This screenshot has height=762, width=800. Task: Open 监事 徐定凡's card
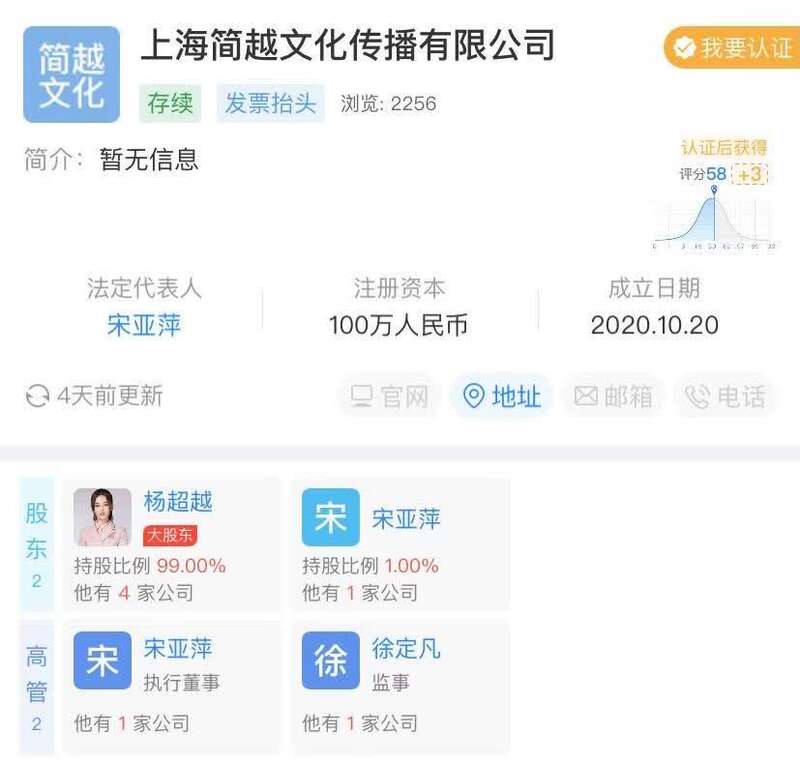click(400, 686)
